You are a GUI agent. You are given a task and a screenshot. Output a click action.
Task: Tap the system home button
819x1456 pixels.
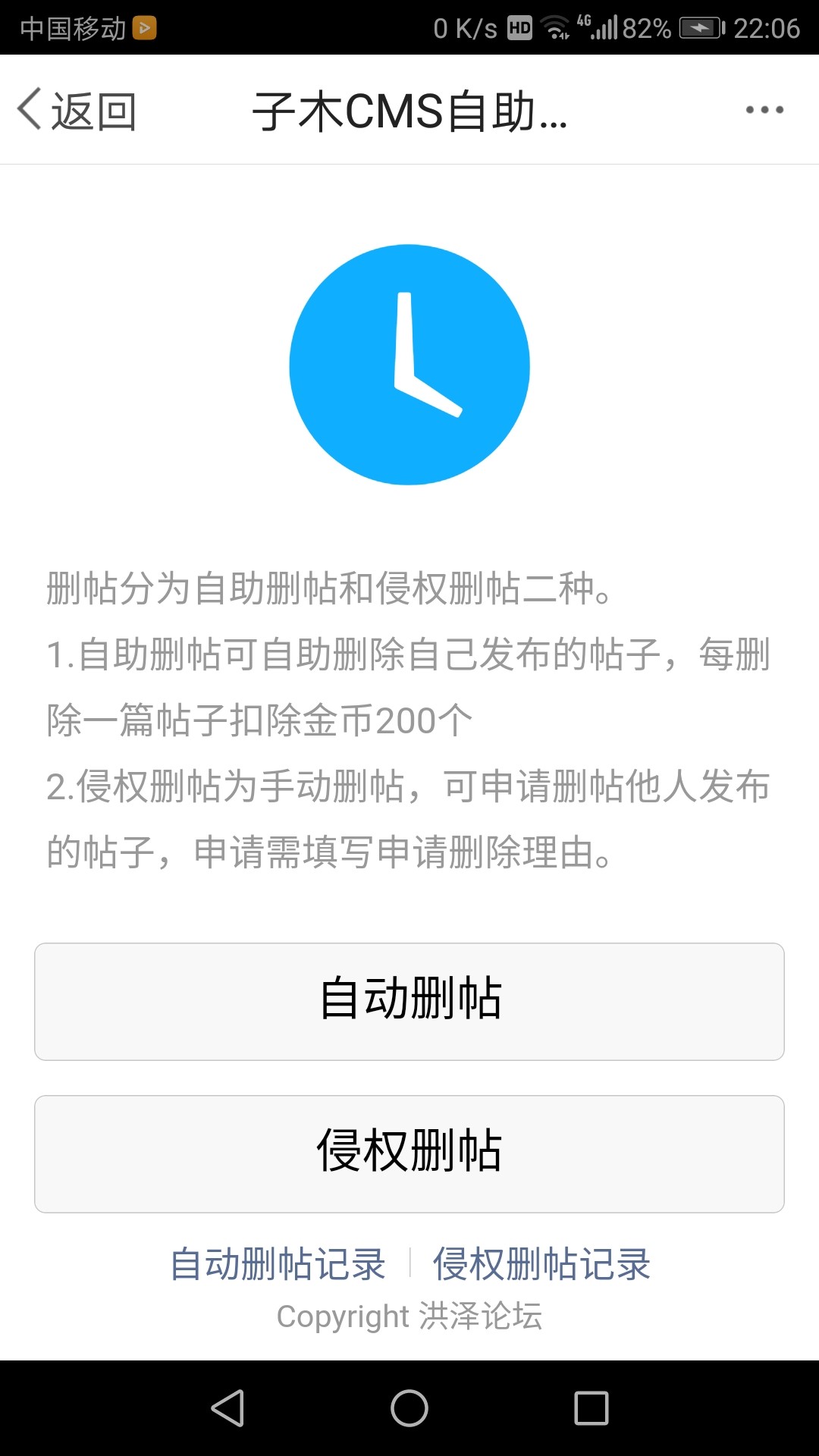tap(409, 1408)
